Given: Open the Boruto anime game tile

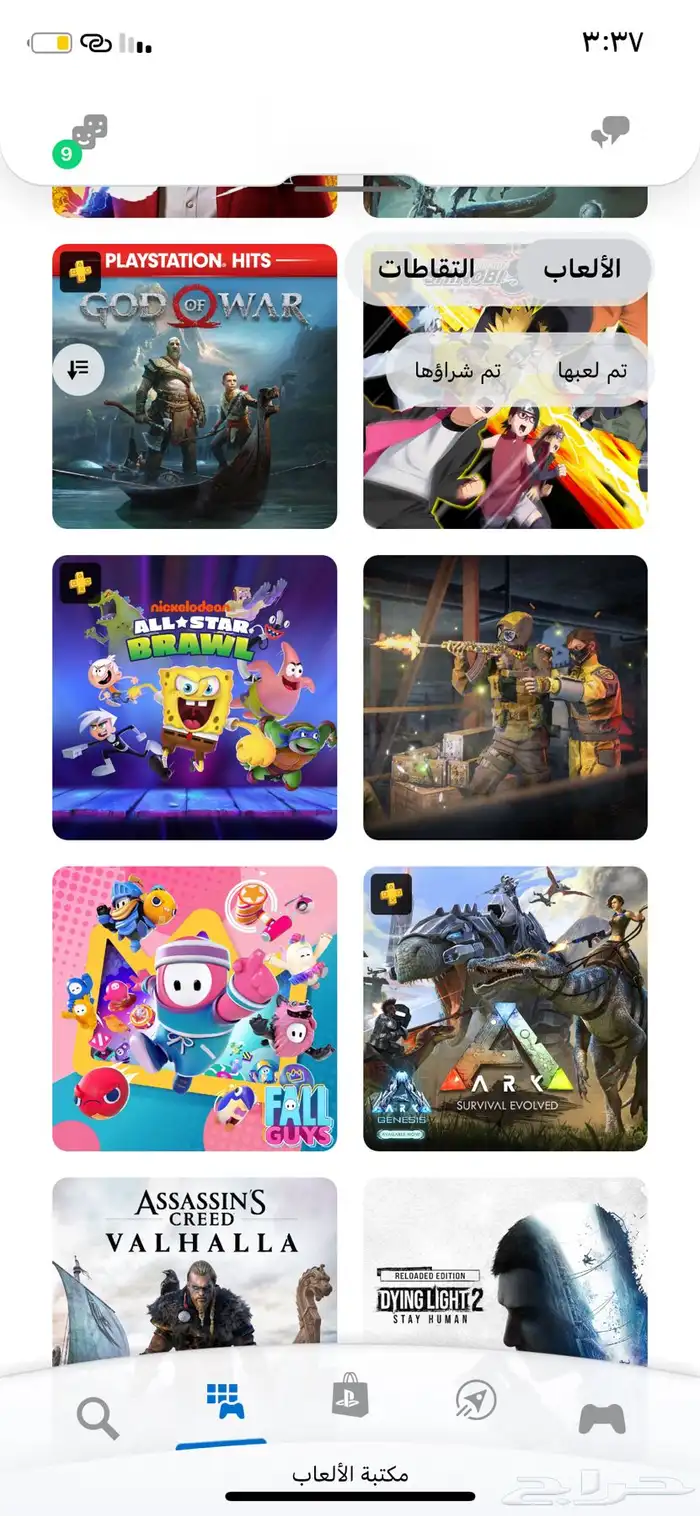Looking at the screenshot, I should tap(505, 460).
